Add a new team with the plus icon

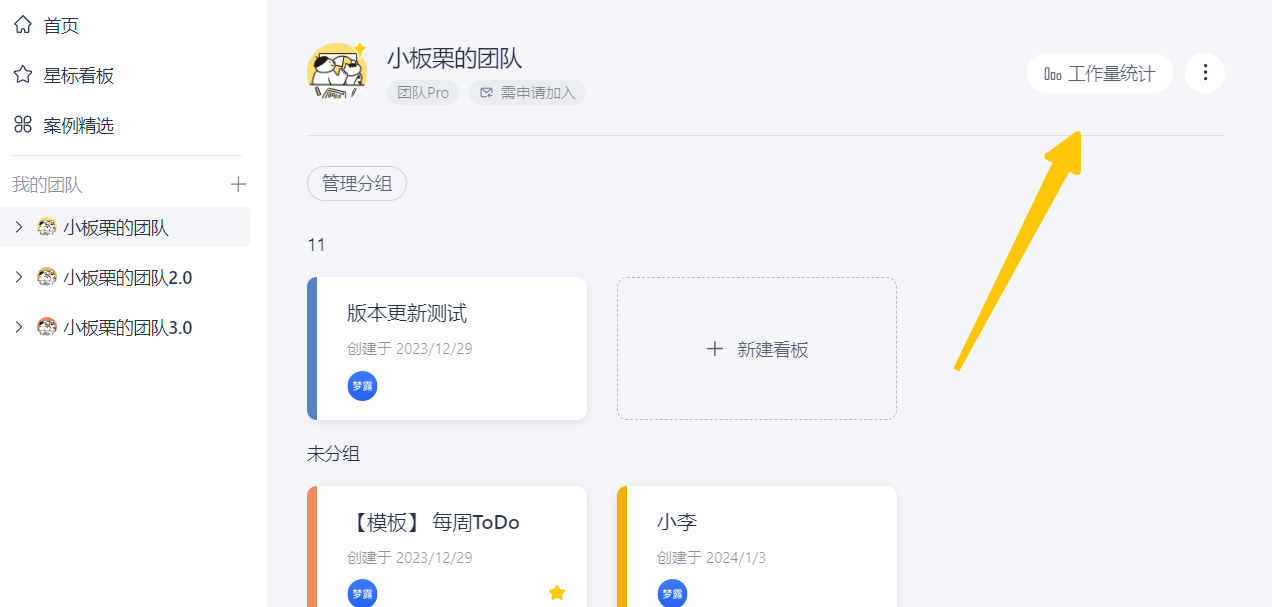[238, 184]
